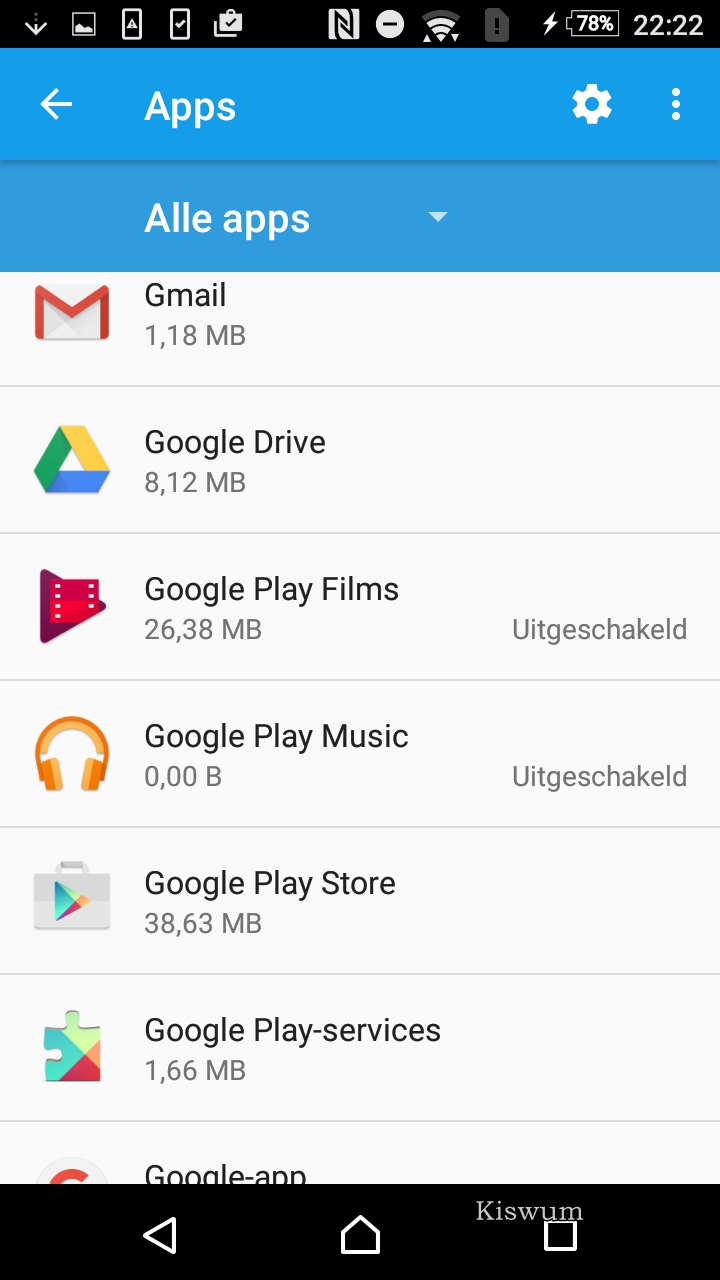Go back using the Apps back arrow
The image size is (720, 1280).
56,104
